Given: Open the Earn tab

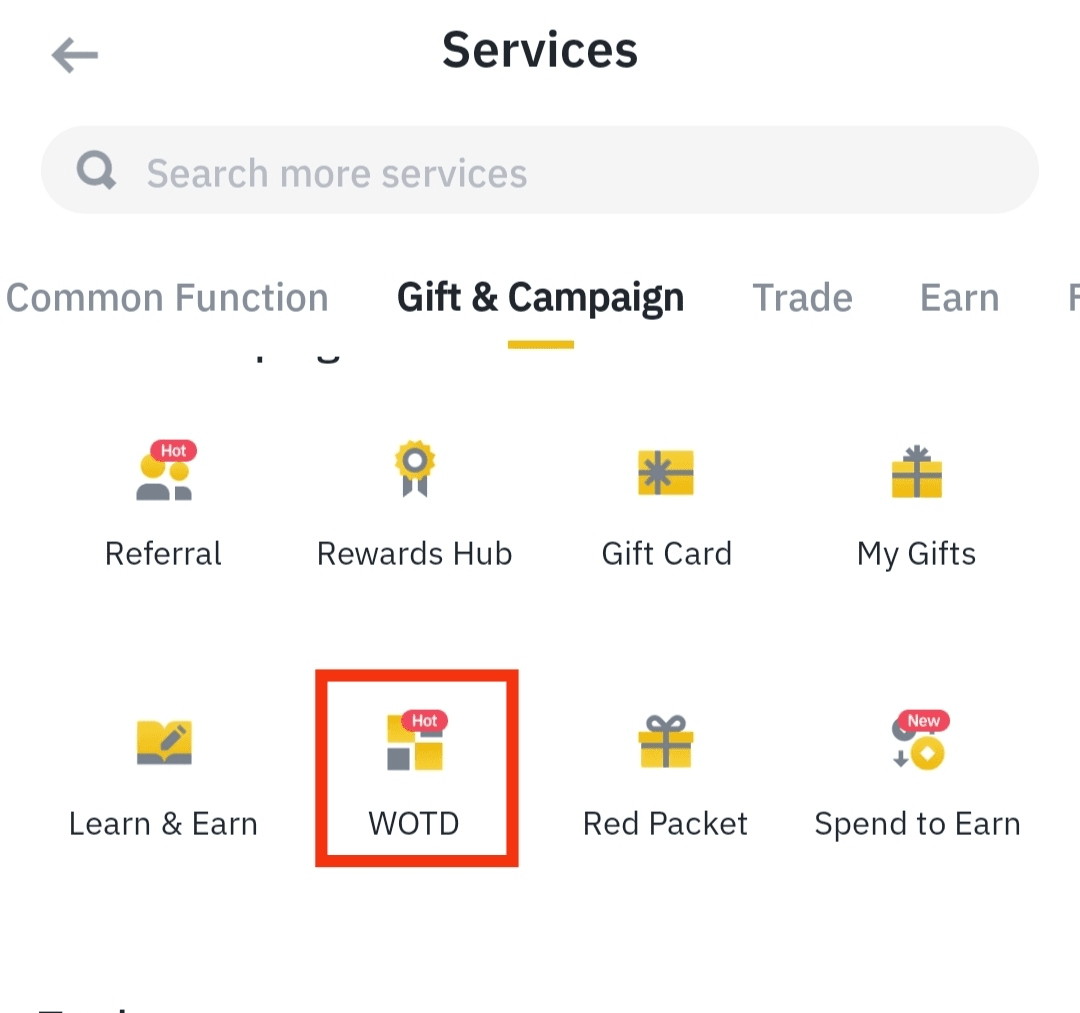Looking at the screenshot, I should click(958, 298).
